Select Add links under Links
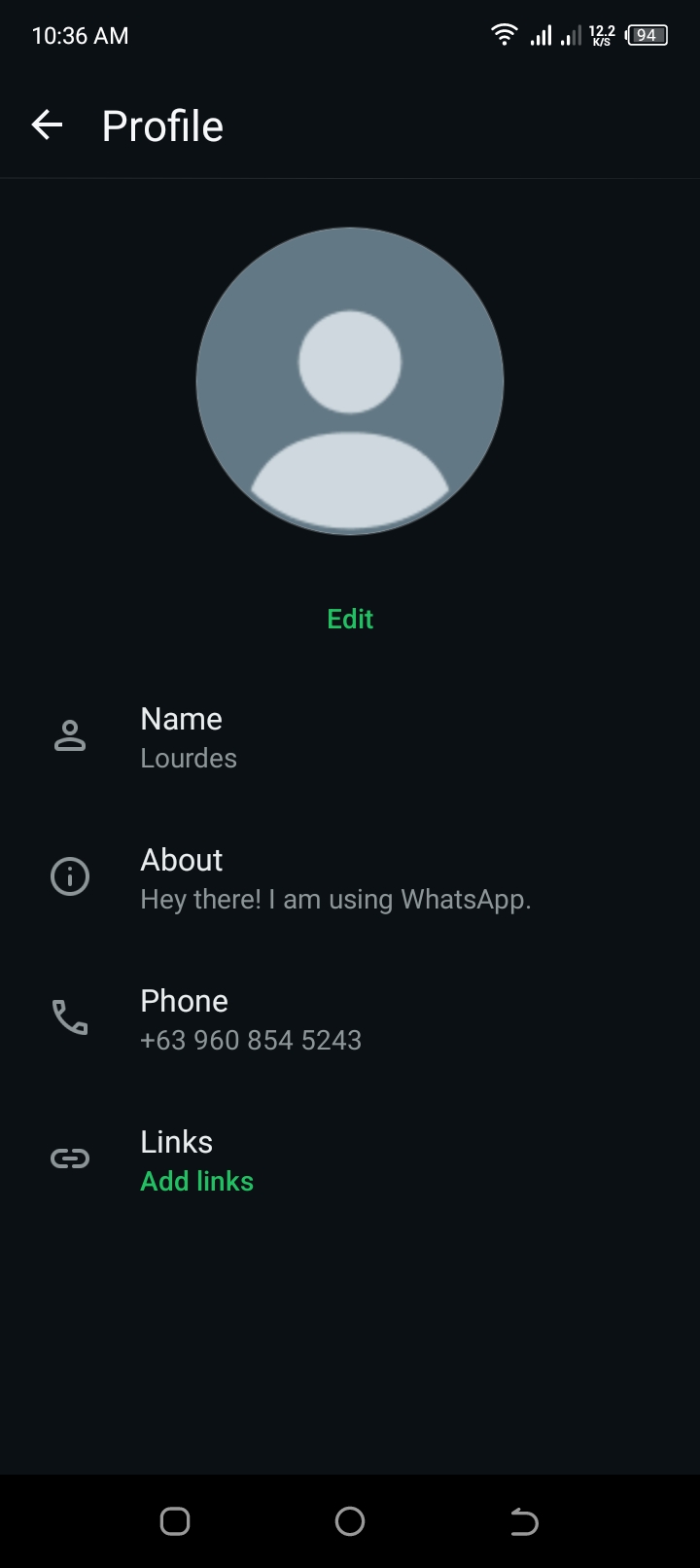 pos(197,1181)
